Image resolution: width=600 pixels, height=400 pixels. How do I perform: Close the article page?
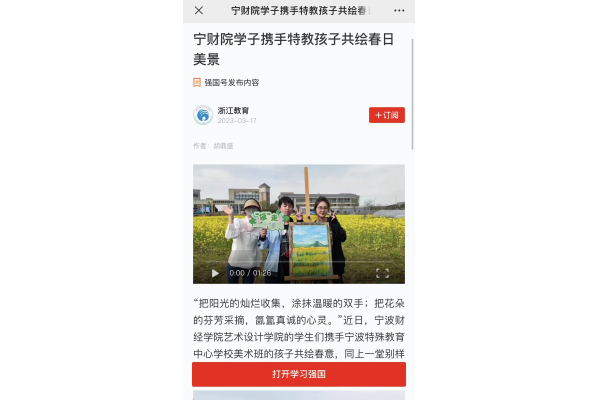click(199, 10)
